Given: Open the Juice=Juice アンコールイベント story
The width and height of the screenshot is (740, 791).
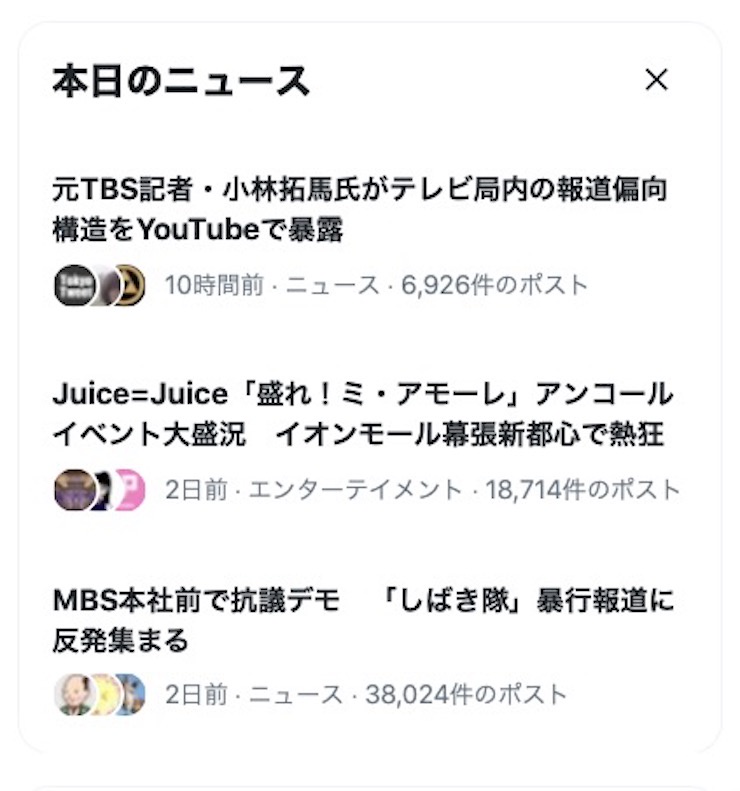Looking at the screenshot, I should (362, 414).
